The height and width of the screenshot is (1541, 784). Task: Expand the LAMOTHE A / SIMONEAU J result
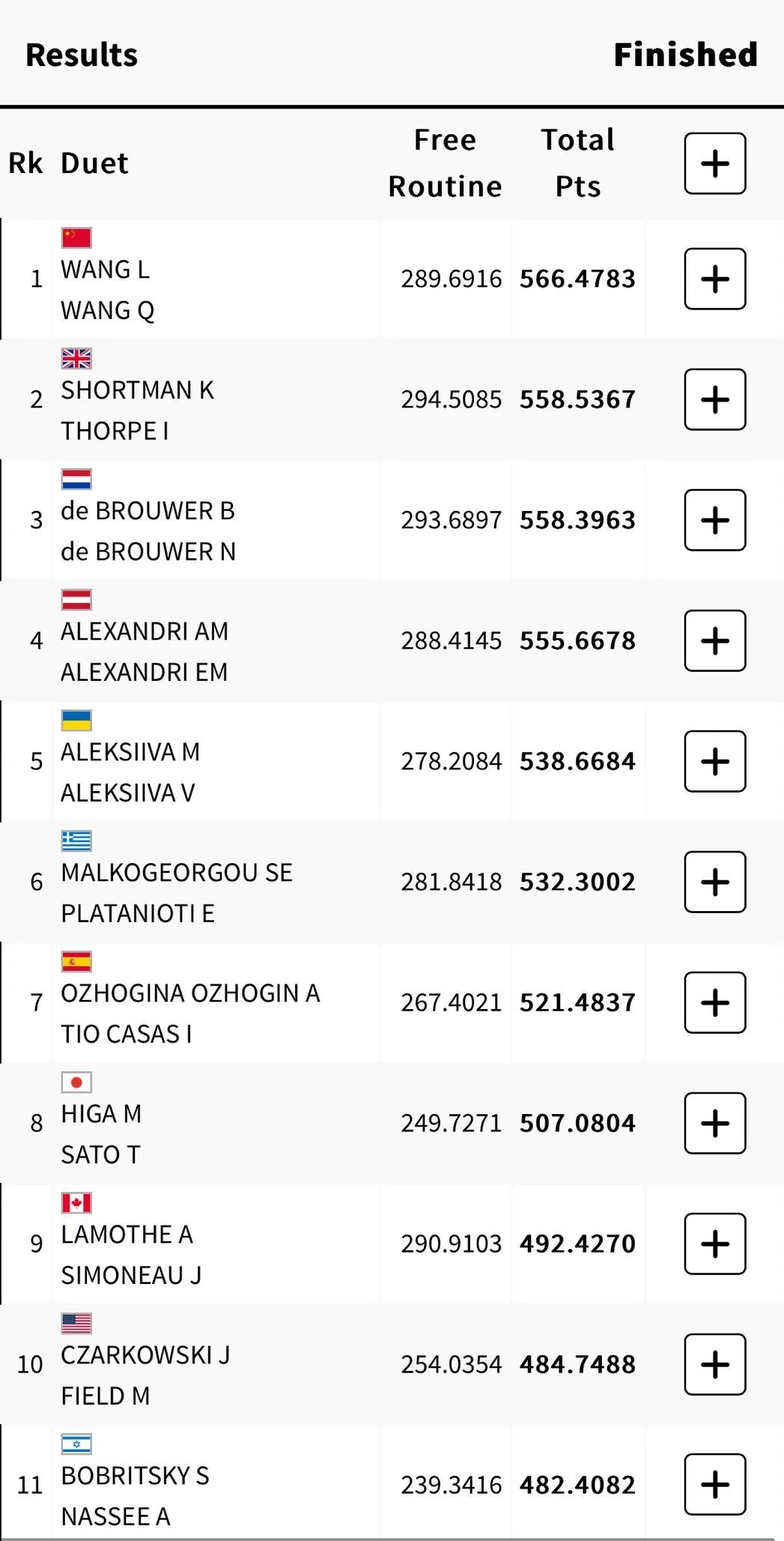pos(714,1244)
